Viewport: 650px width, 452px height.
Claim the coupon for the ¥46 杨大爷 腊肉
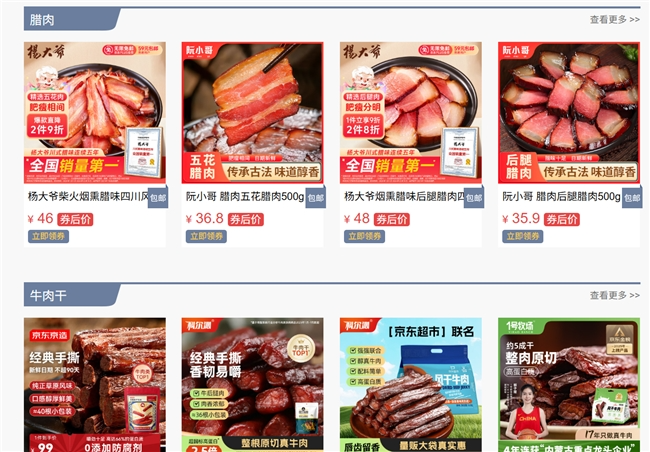point(49,237)
